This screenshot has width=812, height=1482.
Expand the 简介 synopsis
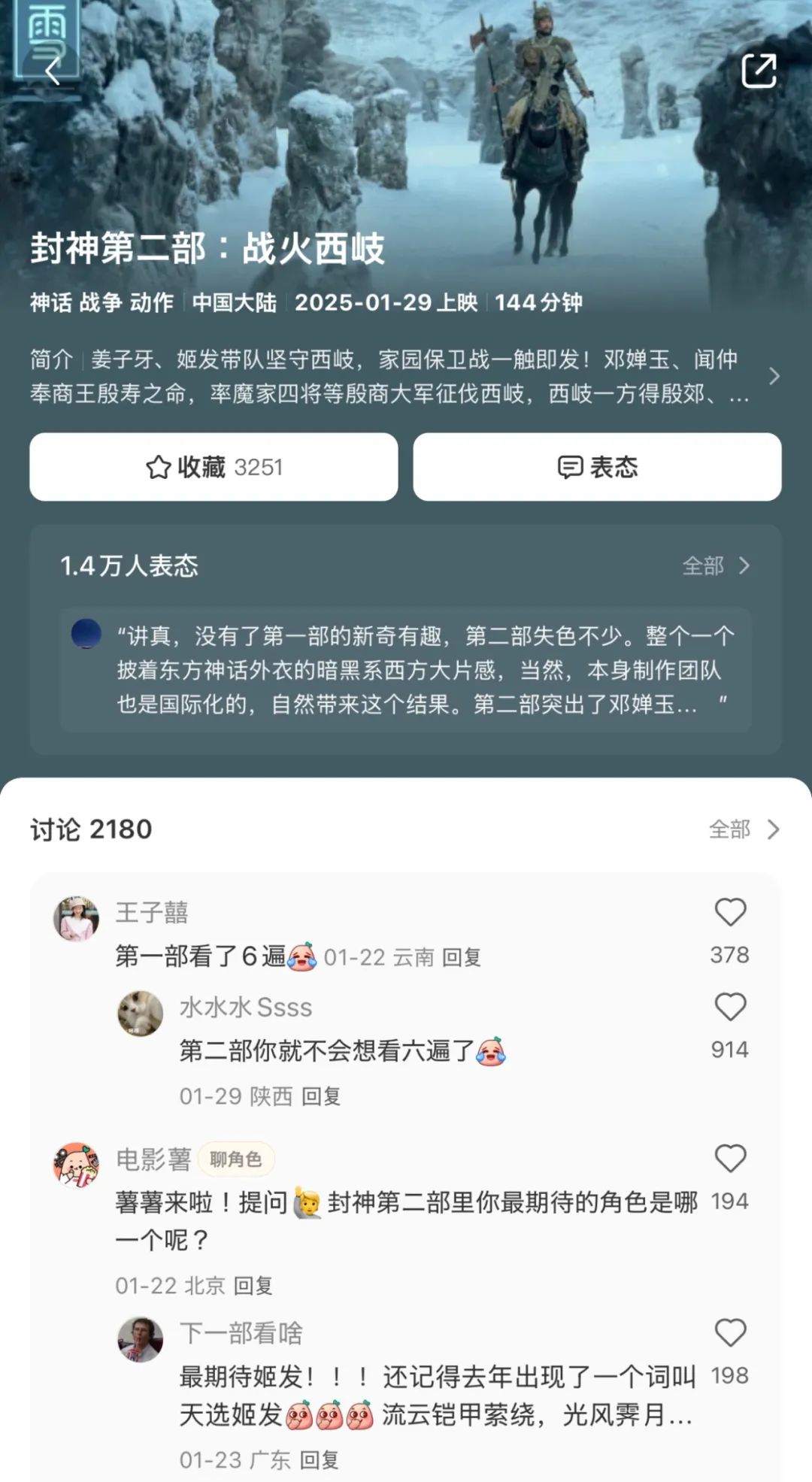tap(774, 376)
